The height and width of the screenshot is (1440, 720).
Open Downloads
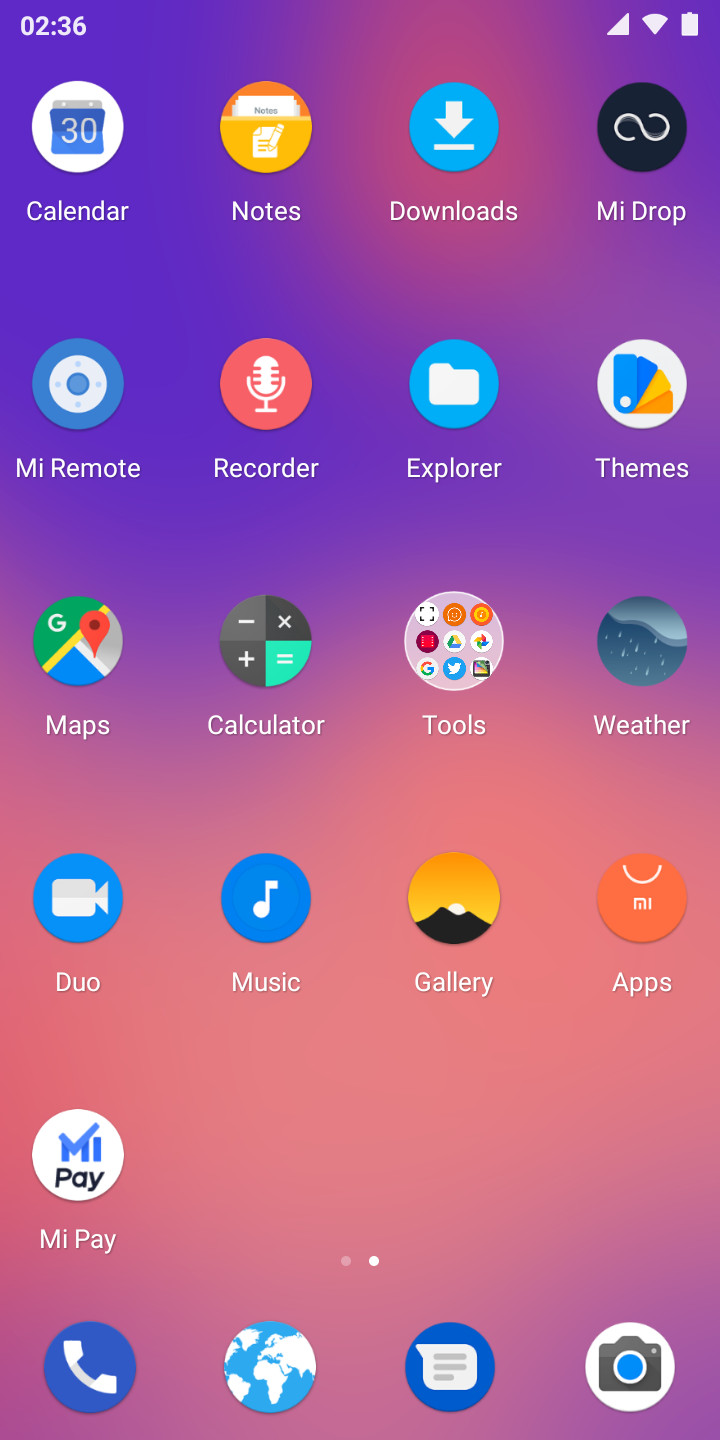(454, 127)
